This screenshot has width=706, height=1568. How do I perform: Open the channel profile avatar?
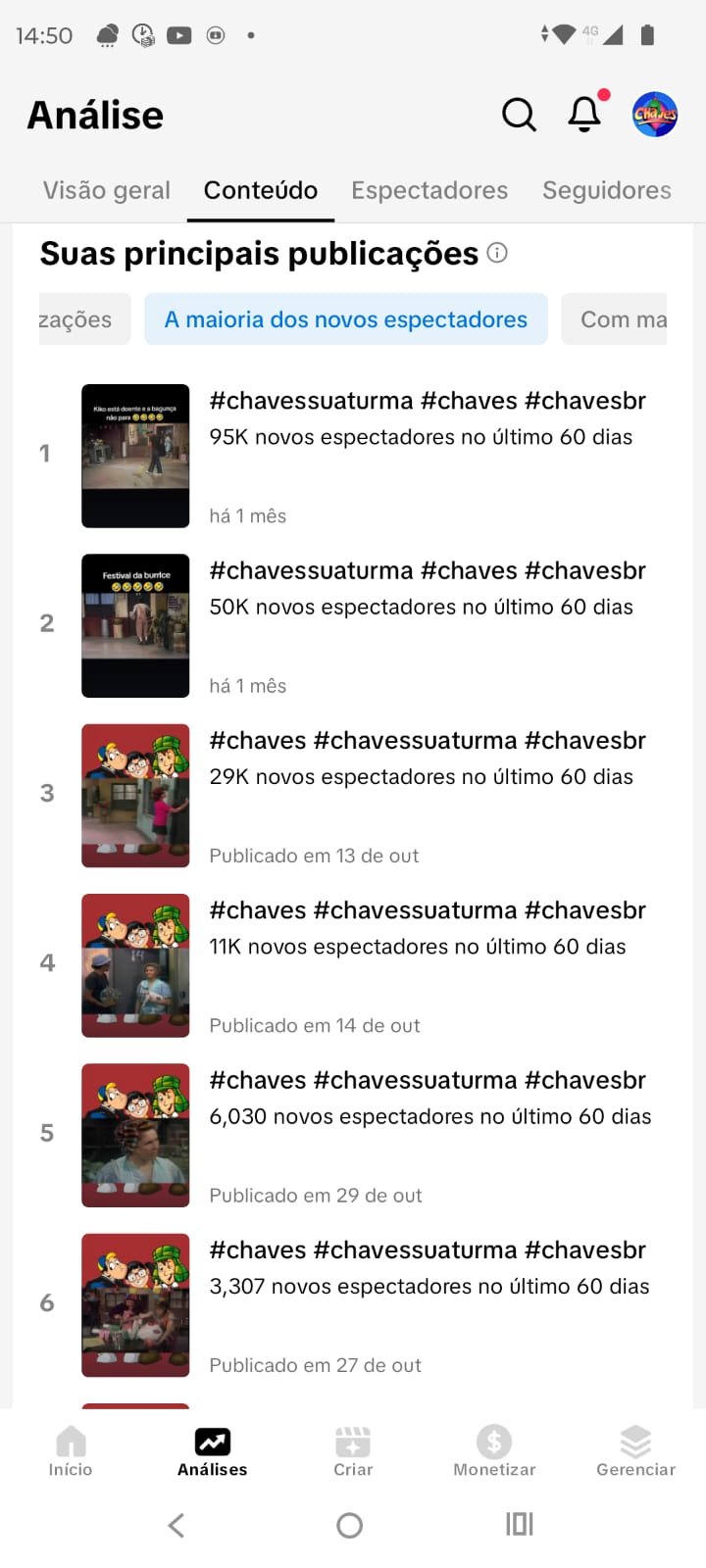[x=655, y=115]
